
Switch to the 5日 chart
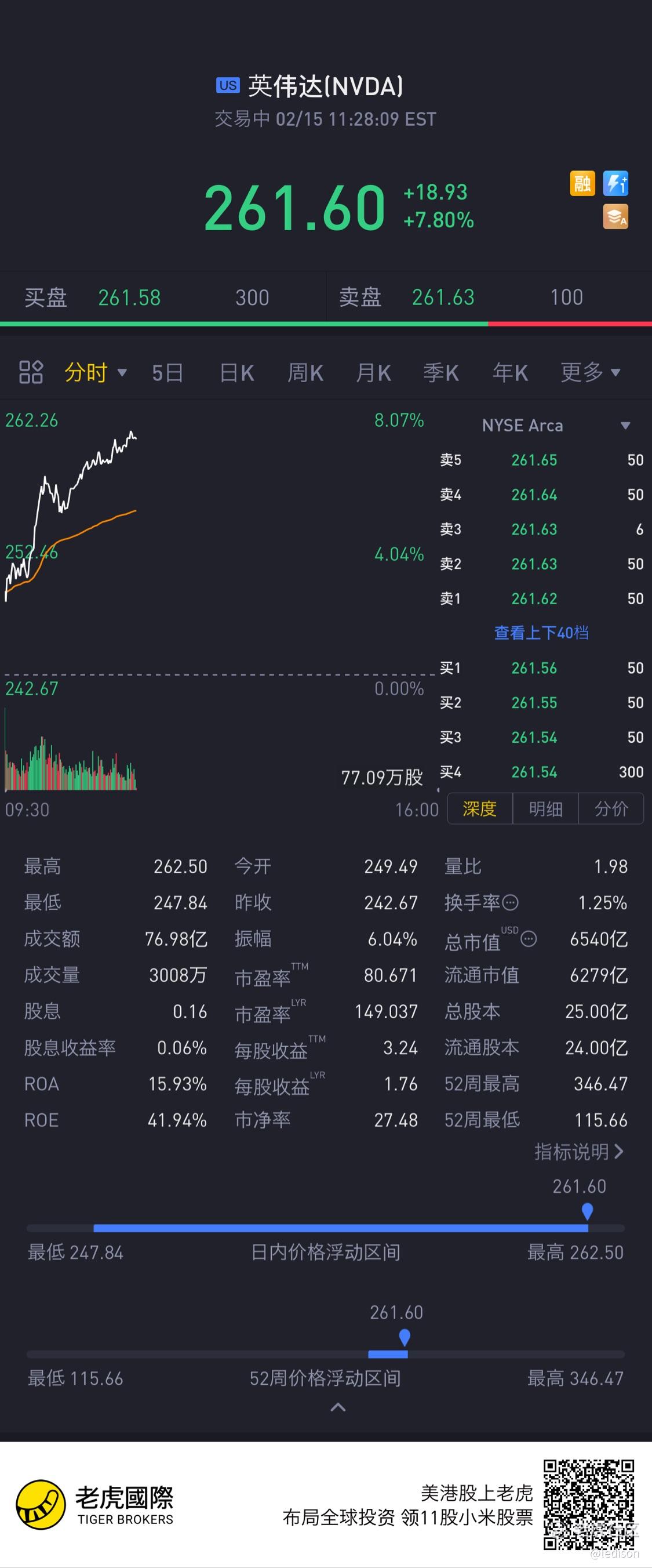(167, 372)
